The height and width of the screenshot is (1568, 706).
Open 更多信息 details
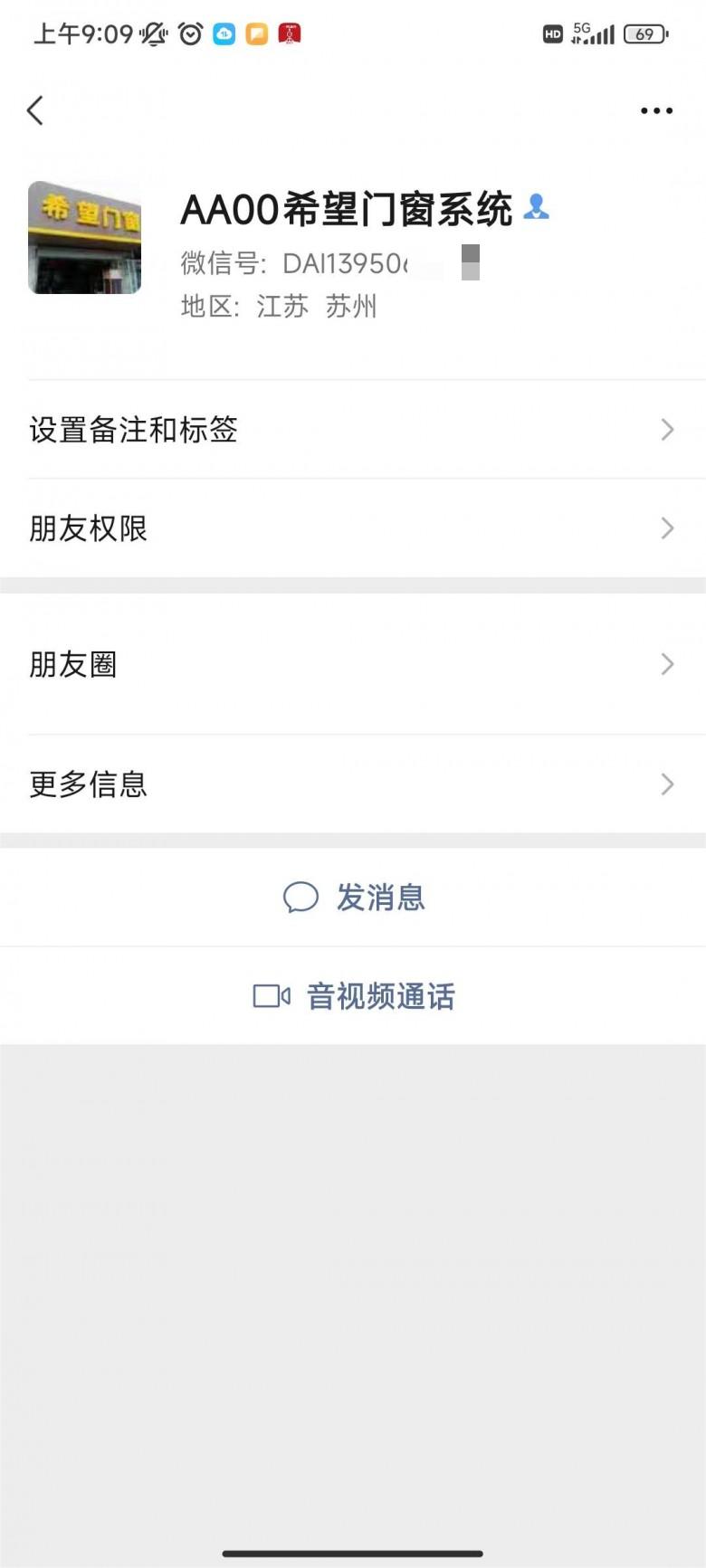(x=353, y=784)
